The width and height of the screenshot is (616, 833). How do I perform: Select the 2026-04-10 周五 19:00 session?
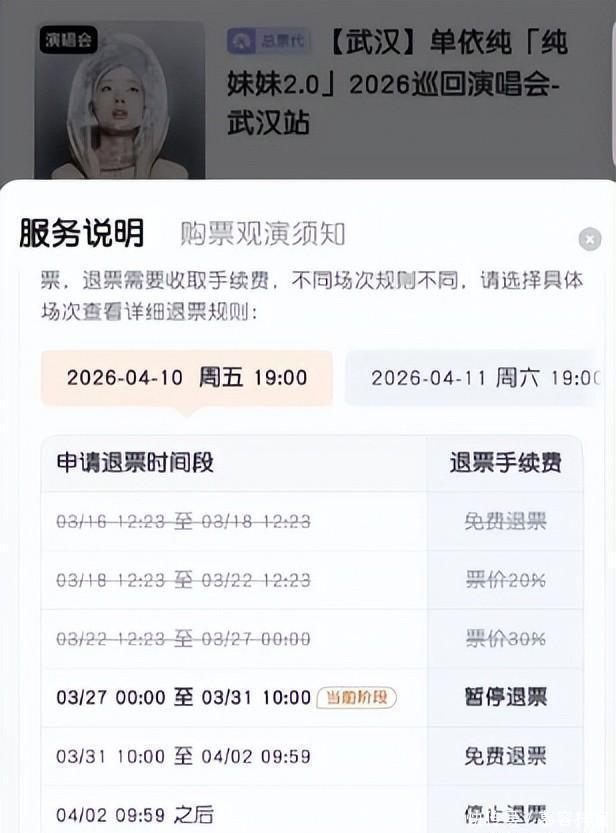point(187,378)
